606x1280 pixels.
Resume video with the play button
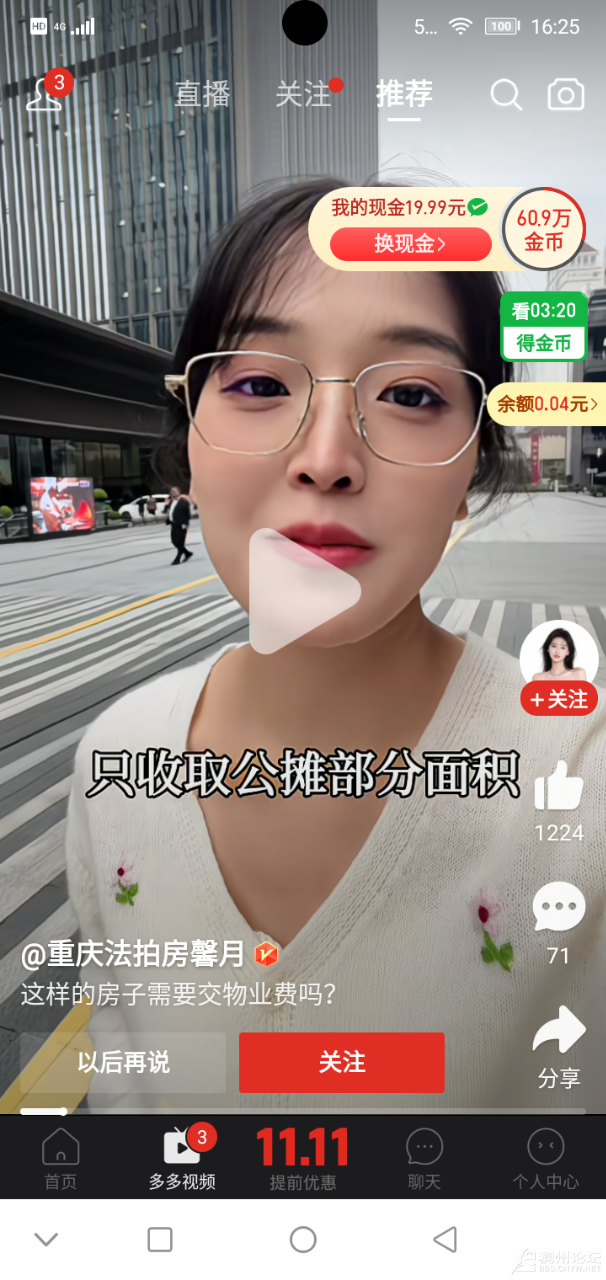[x=303, y=592]
